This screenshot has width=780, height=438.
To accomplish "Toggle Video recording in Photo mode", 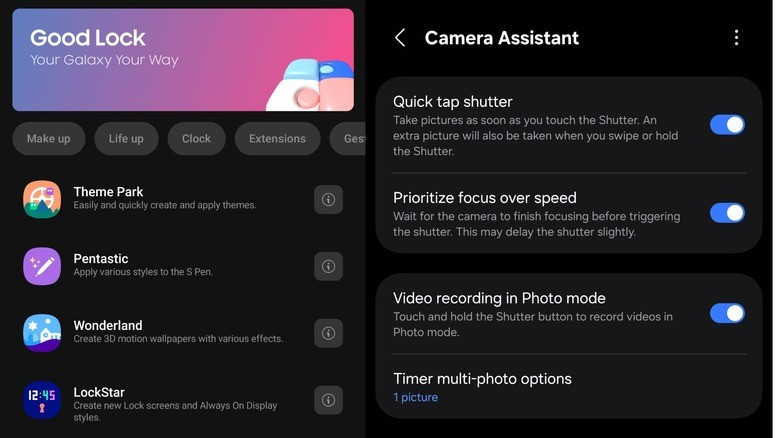I will pyautogui.click(x=727, y=313).
